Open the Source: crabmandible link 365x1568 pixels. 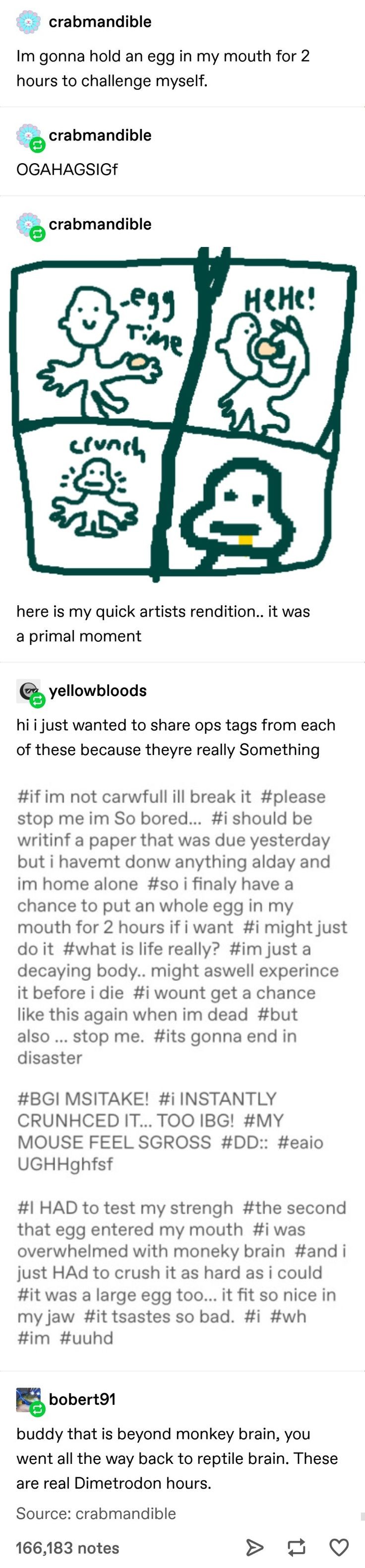click(96, 1513)
